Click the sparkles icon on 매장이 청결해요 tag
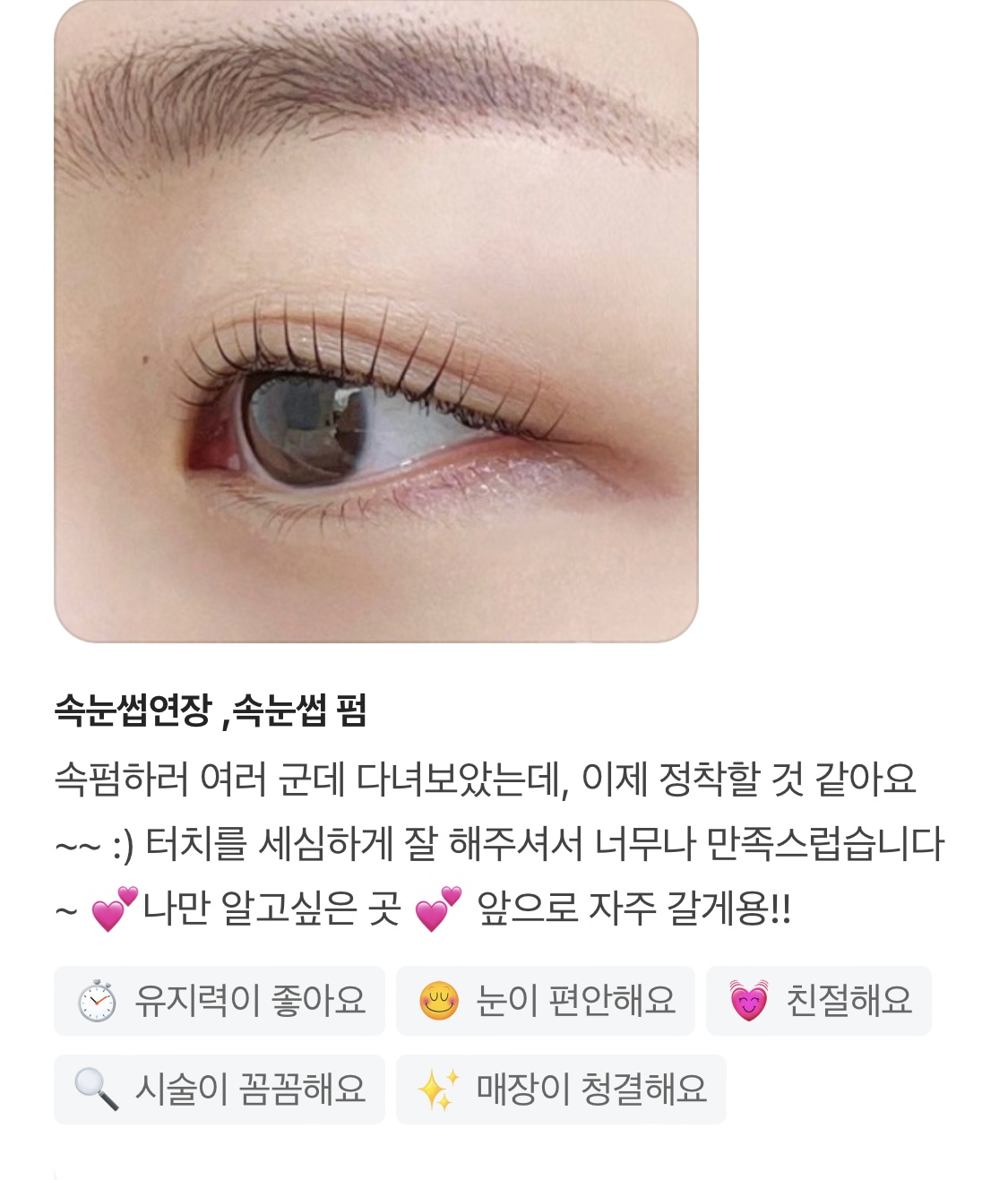Screen dimensions: 1008x1180 point(438,1090)
